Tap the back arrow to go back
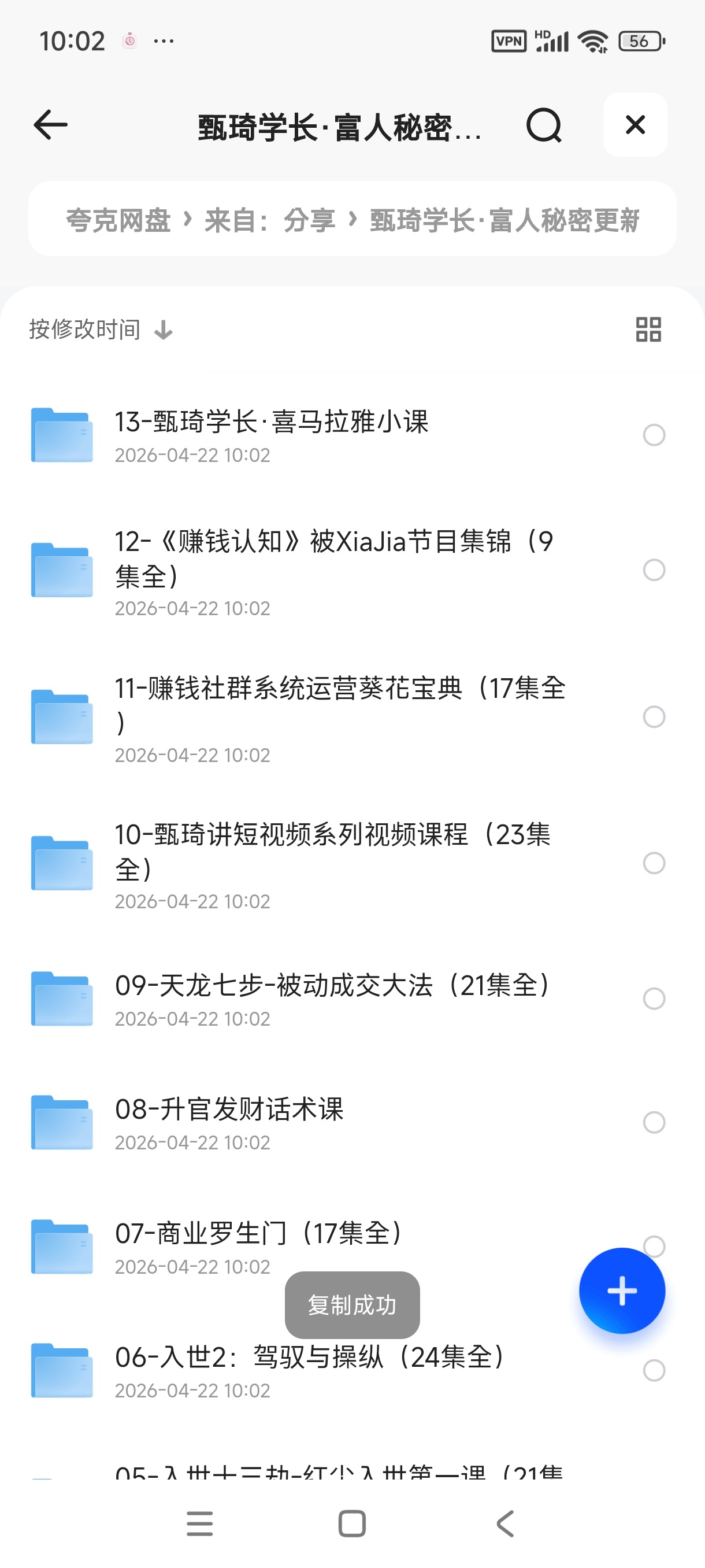Viewport: 705px width, 1568px height. tap(50, 125)
